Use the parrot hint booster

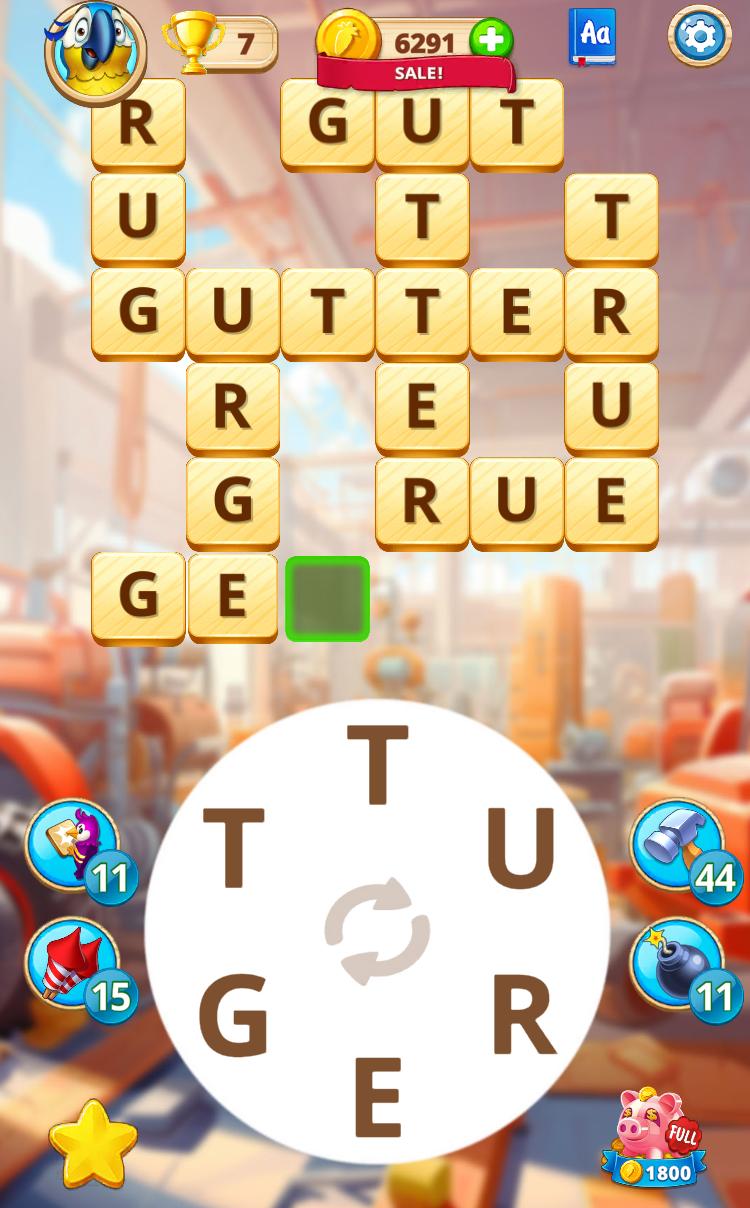(72, 845)
